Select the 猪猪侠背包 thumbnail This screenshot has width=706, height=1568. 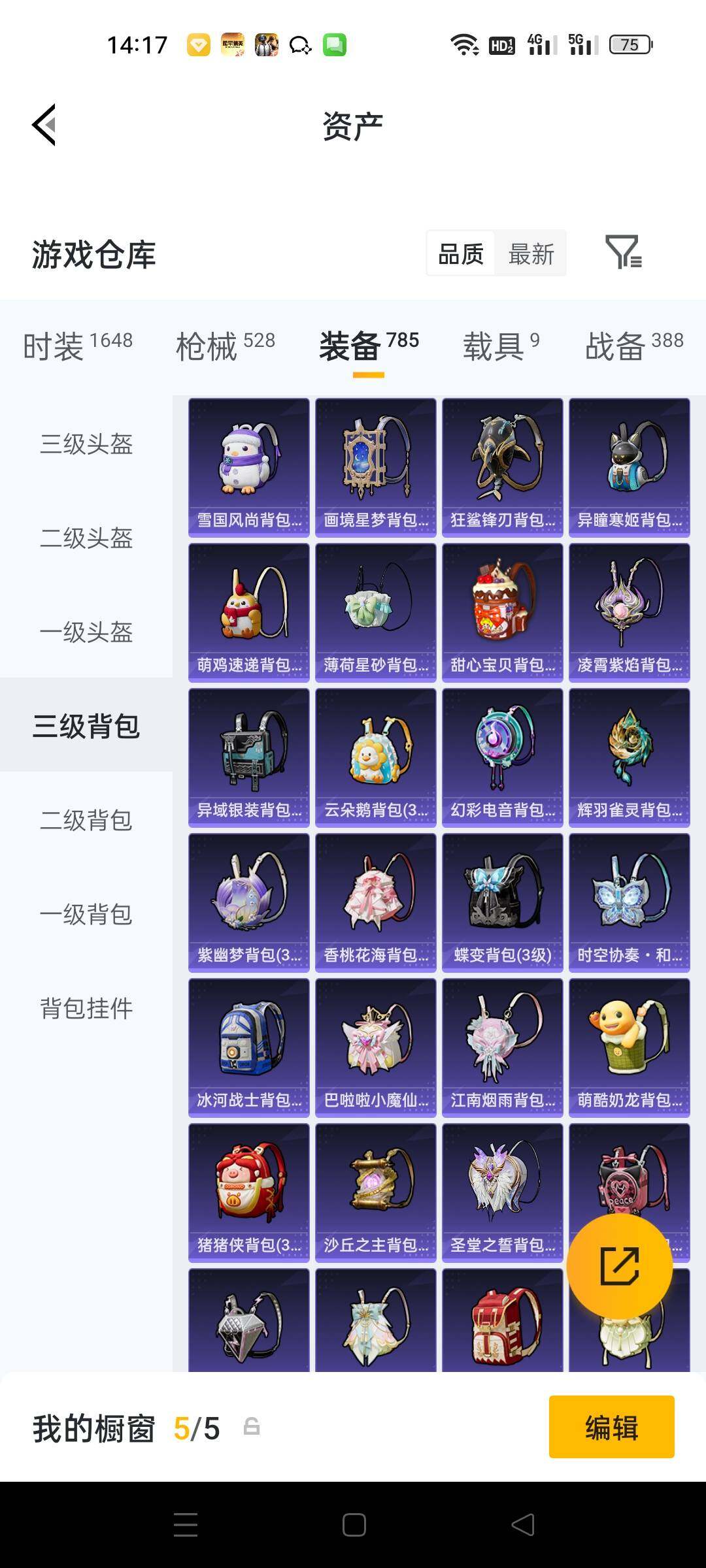(248, 1189)
